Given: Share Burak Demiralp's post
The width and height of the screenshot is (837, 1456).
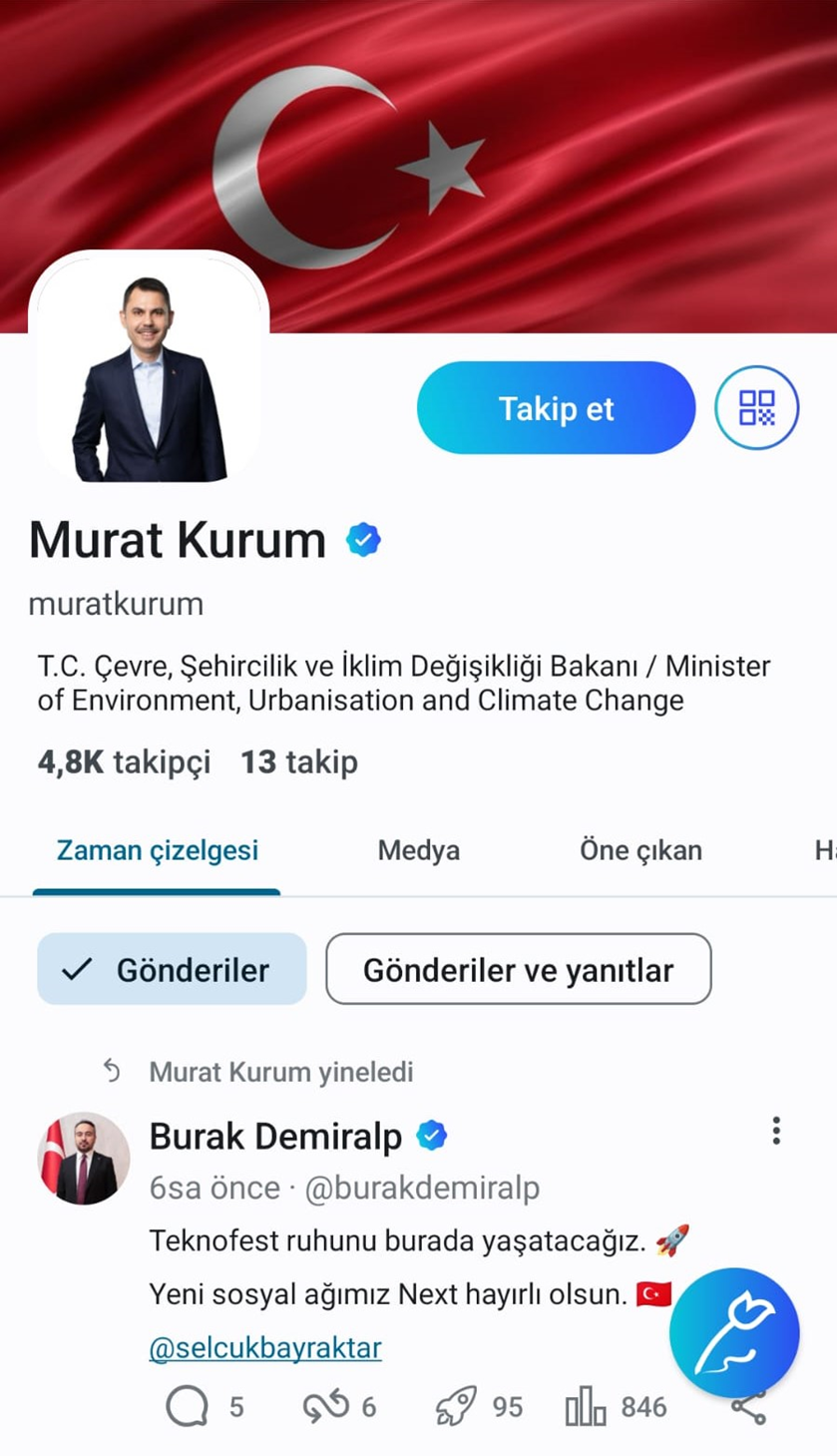Looking at the screenshot, I should [x=748, y=1409].
